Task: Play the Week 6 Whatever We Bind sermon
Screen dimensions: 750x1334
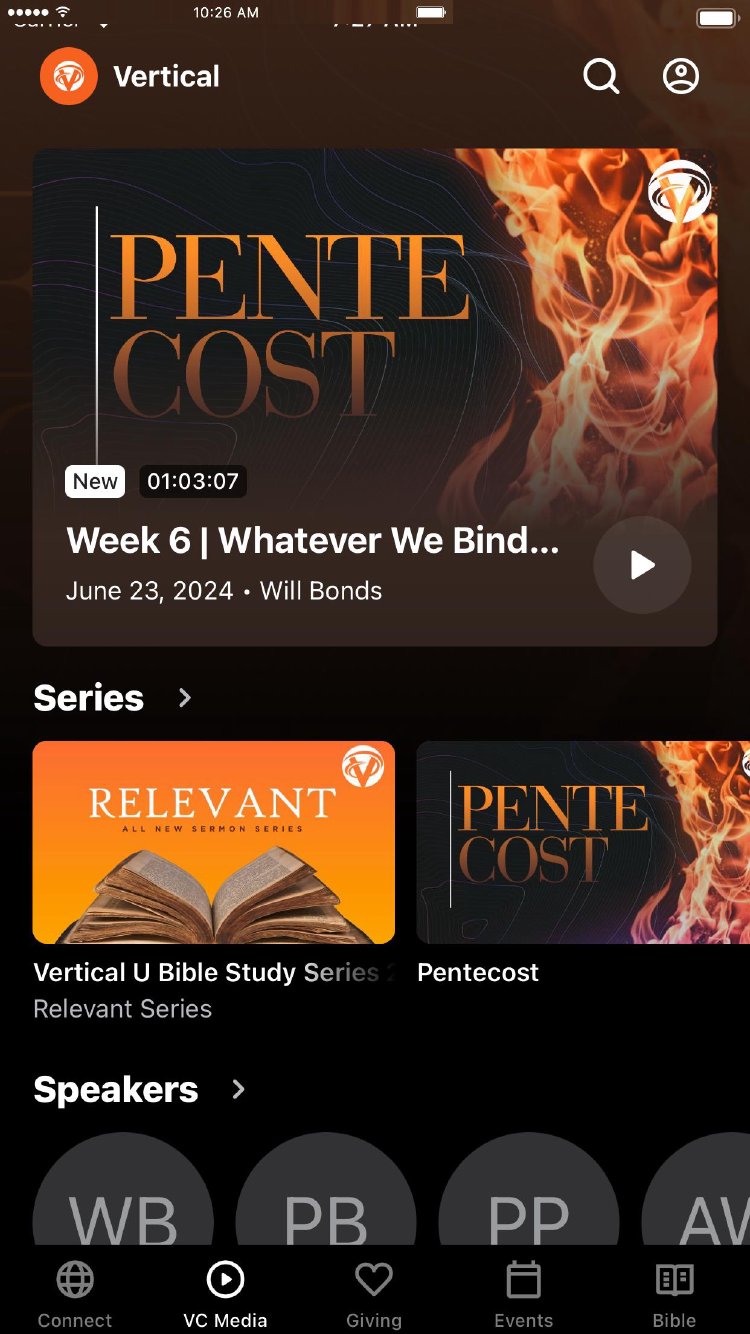Action: (642, 565)
